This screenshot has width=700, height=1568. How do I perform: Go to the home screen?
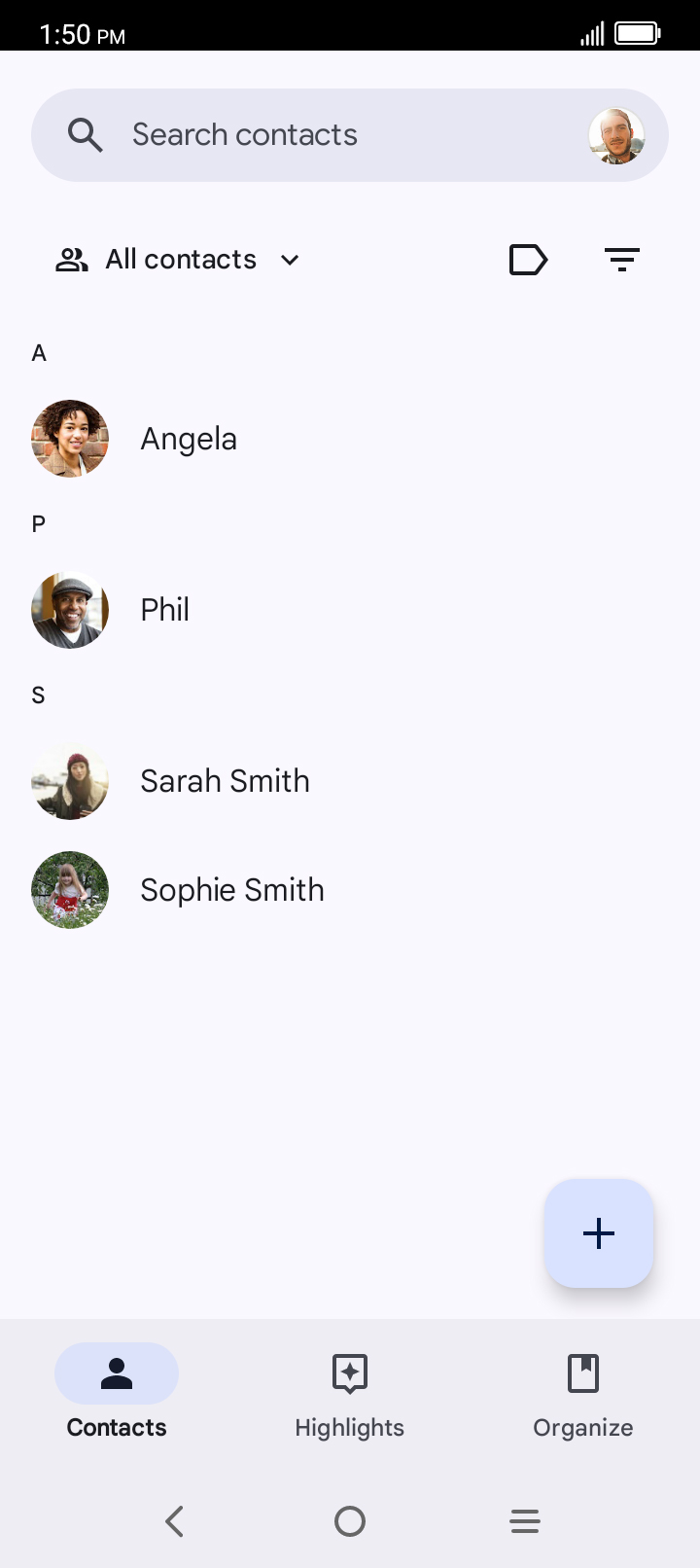(350, 1521)
